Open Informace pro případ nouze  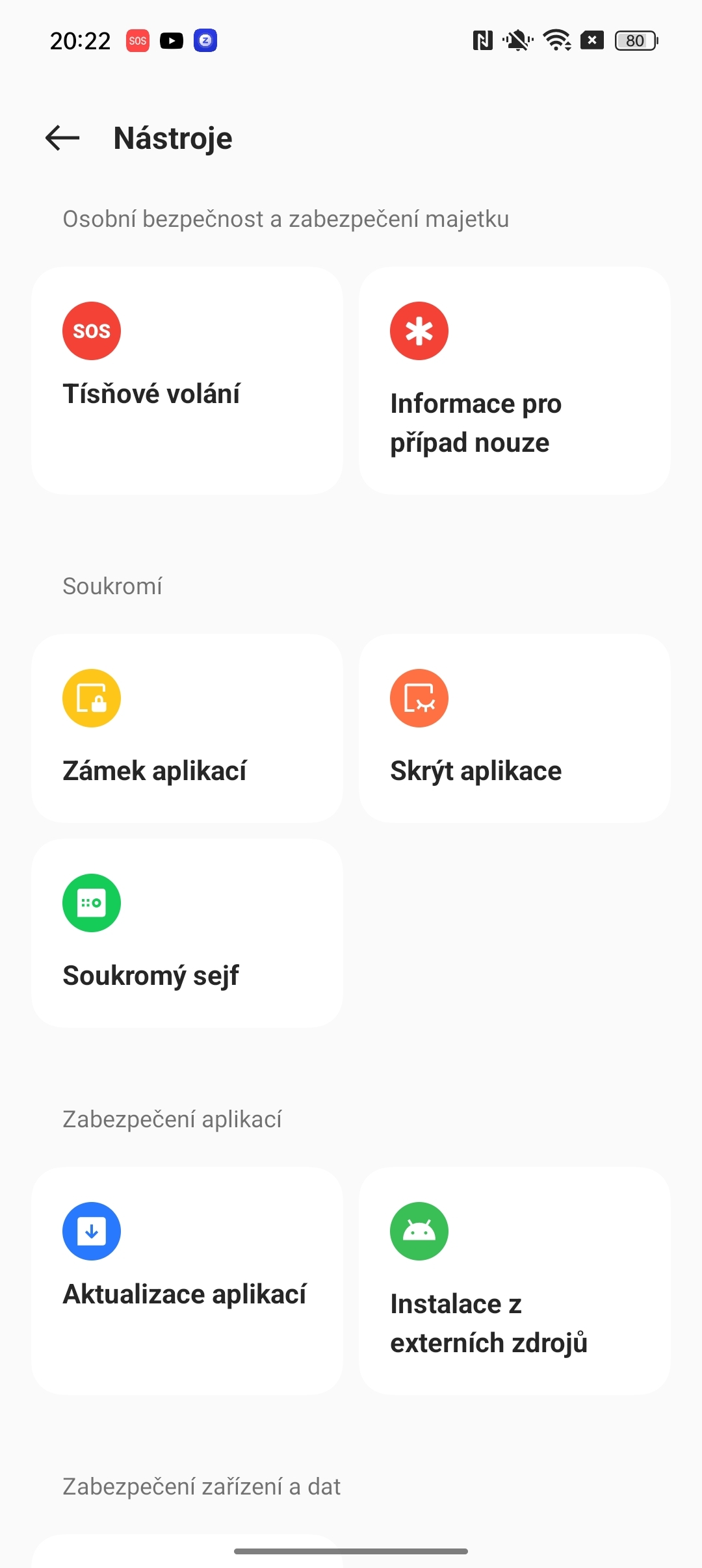click(x=514, y=380)
